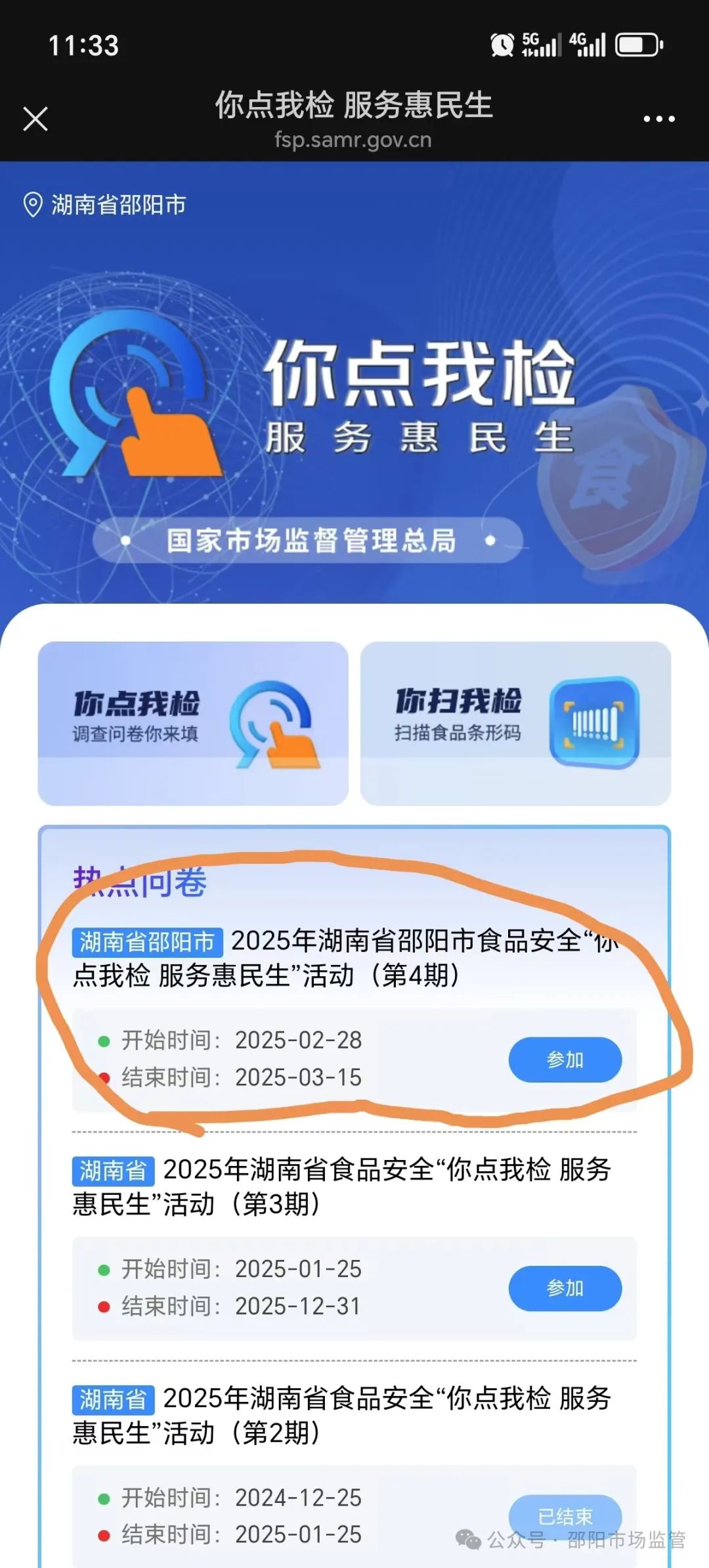This screenshot has height=1568, width=709.
Task: Close the web page with the X
Action: click(35, 119)
